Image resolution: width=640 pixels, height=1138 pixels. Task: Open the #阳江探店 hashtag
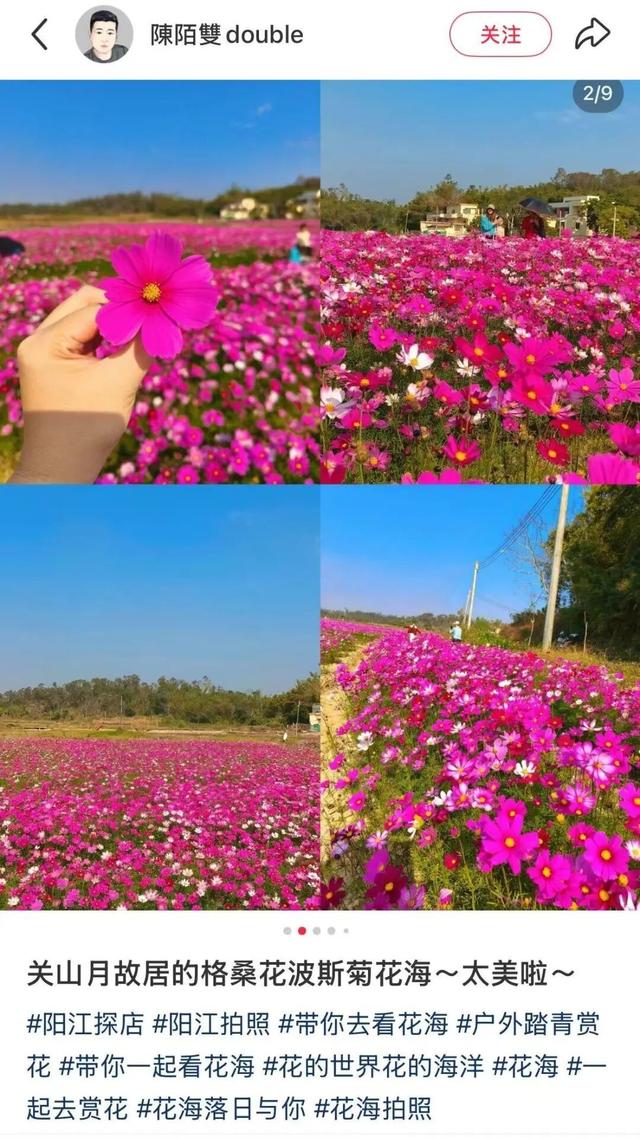tap(85, 1023)
